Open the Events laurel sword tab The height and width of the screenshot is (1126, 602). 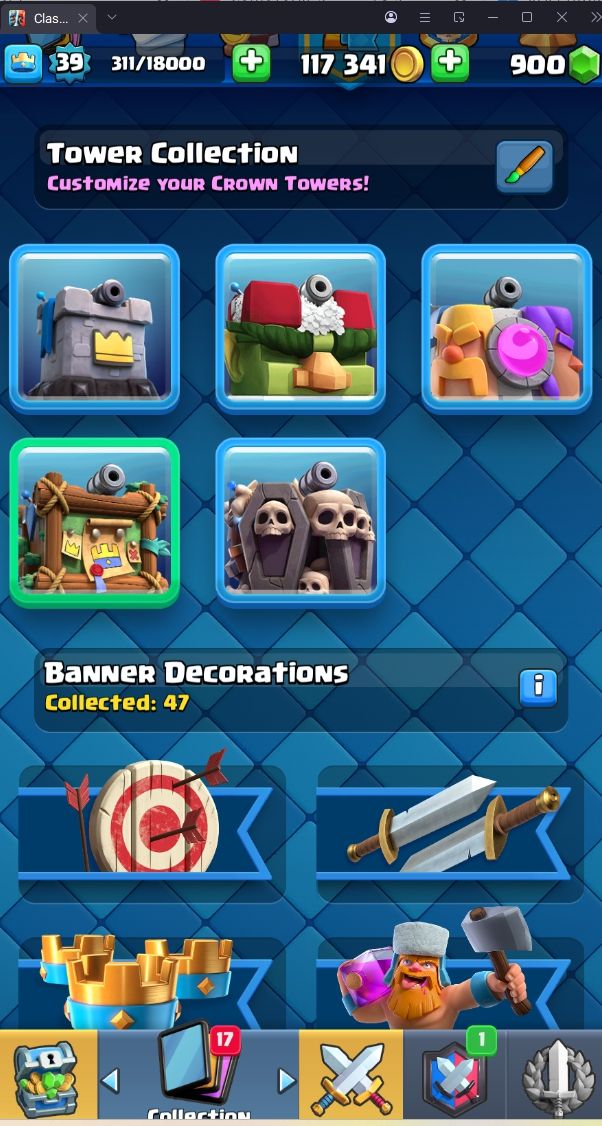click(555, 1078)
